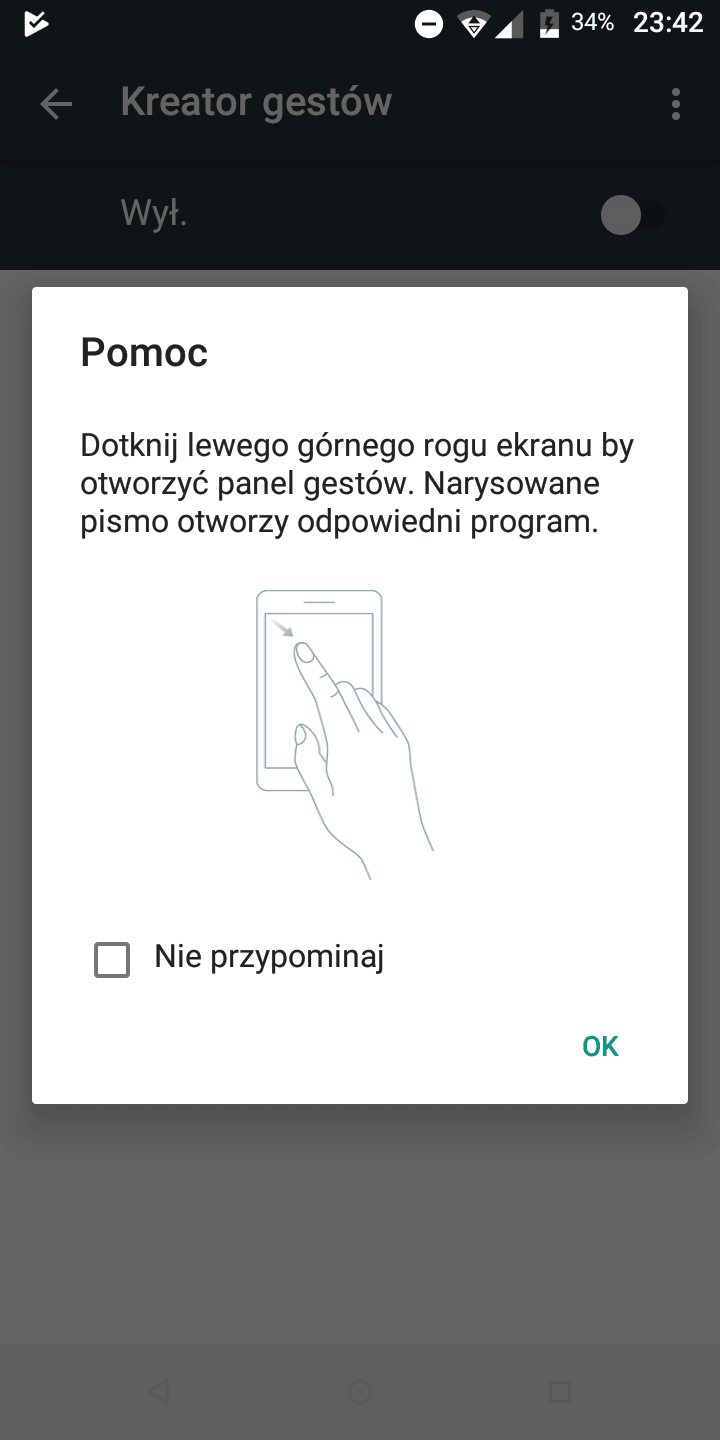Confirm the Pomoc dialog with OK
Screen dimensions: 720x1440
600,1046
